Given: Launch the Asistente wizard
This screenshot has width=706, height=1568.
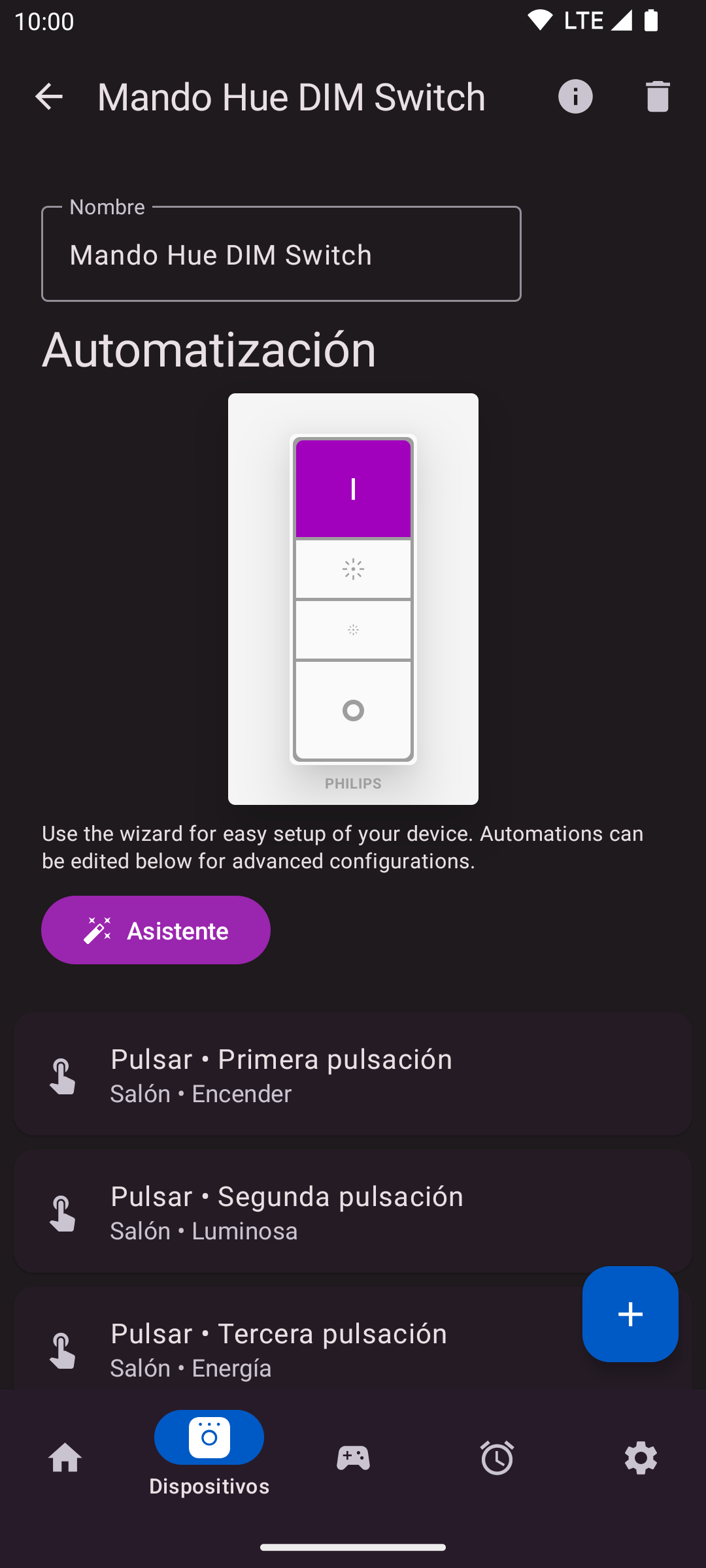Looking at the screenshot, I should coord(156,930).
